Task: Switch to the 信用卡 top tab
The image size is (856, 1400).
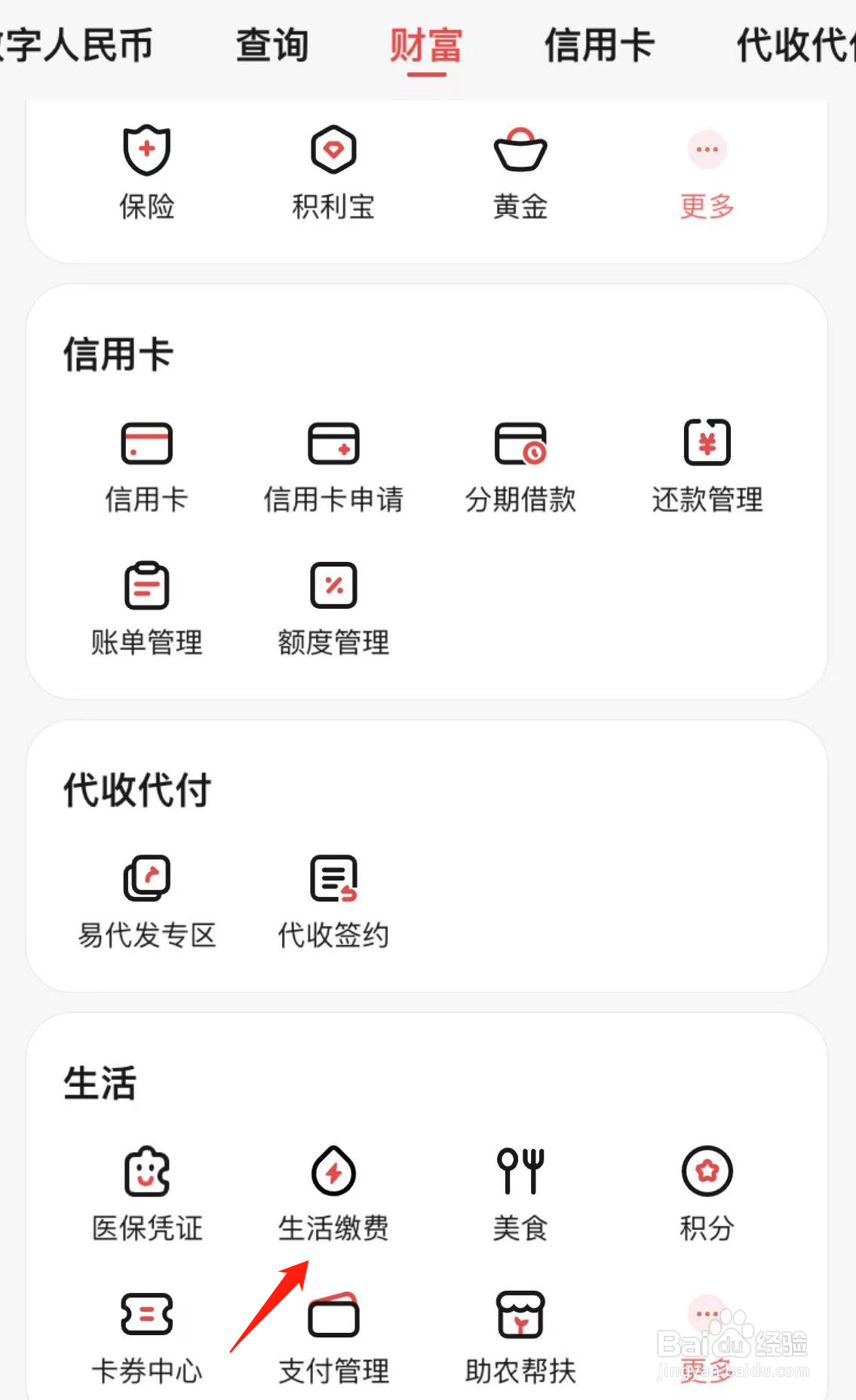Action: (600, 45)
